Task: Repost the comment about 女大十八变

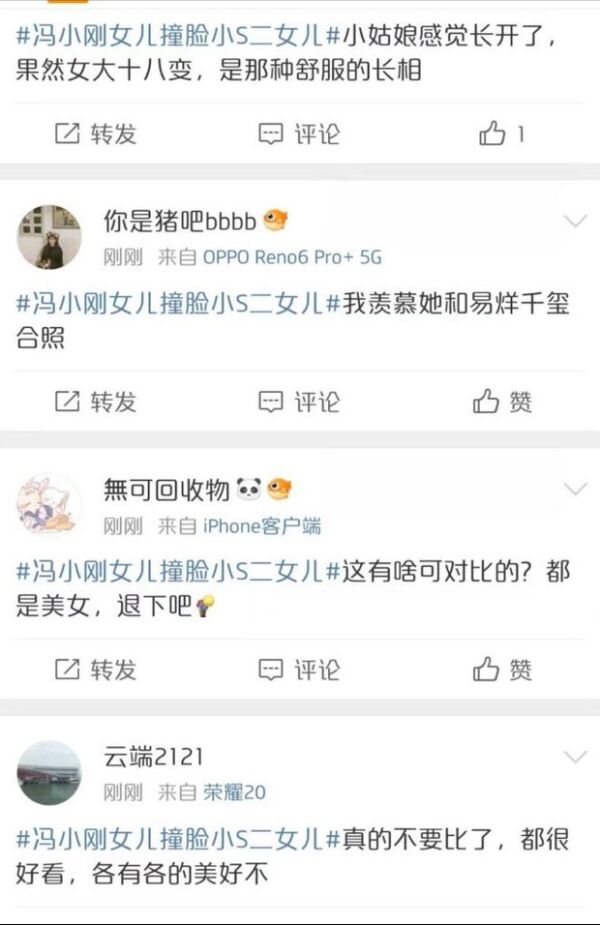Action: 96,134
